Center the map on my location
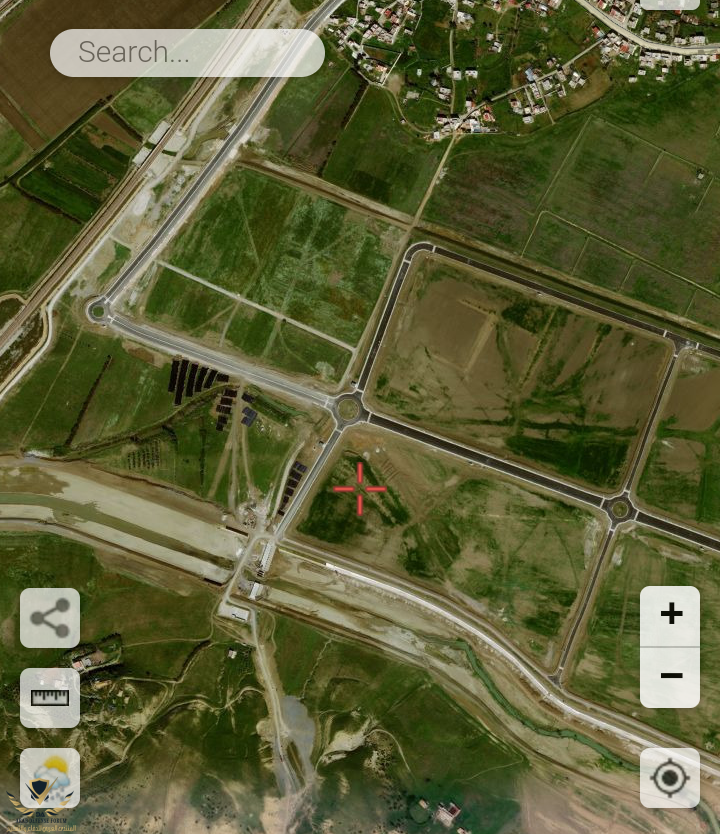Screen dimensions: 720x834 (x=670, y=777)
